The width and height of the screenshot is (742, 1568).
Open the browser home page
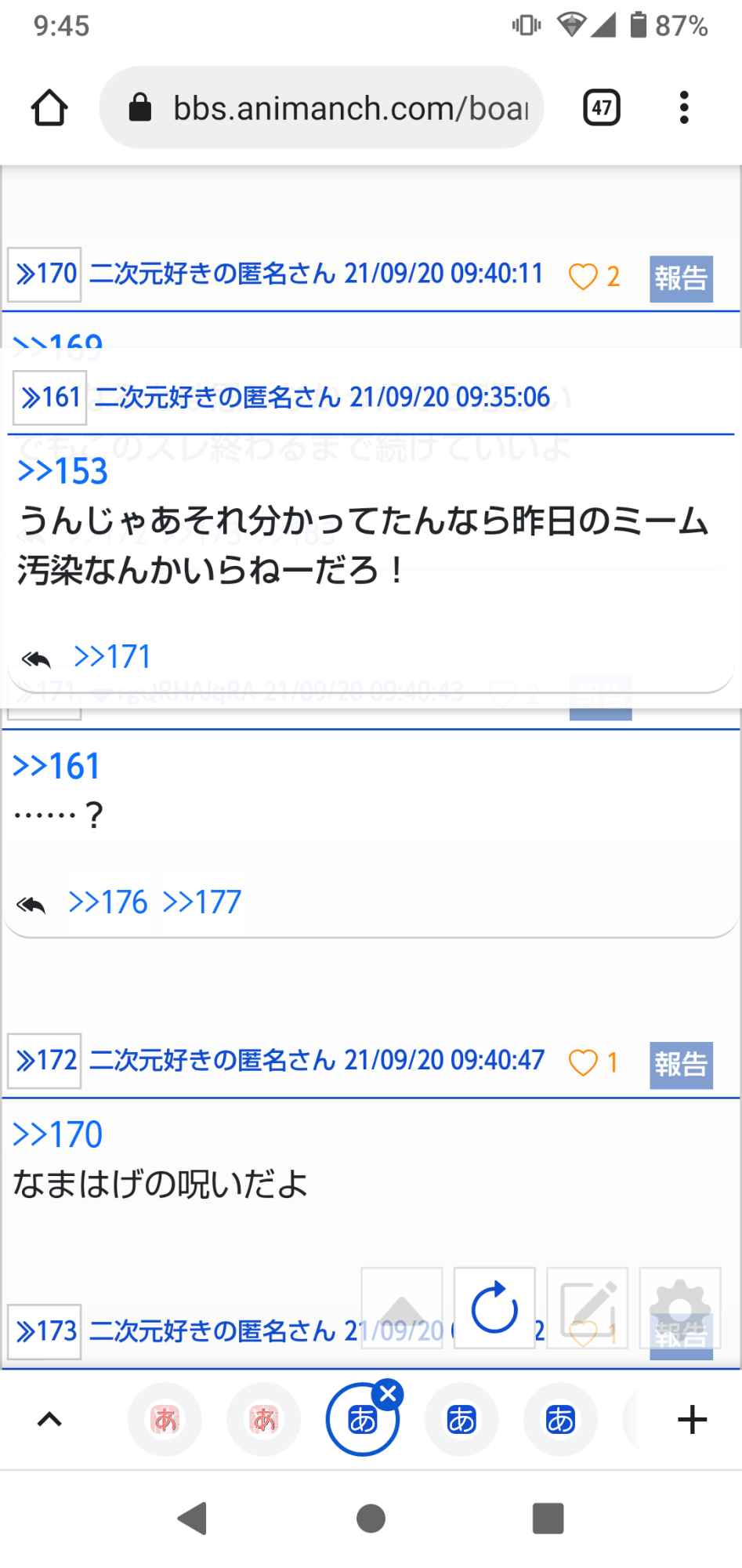pyautogui.click(x=49, y=107)
